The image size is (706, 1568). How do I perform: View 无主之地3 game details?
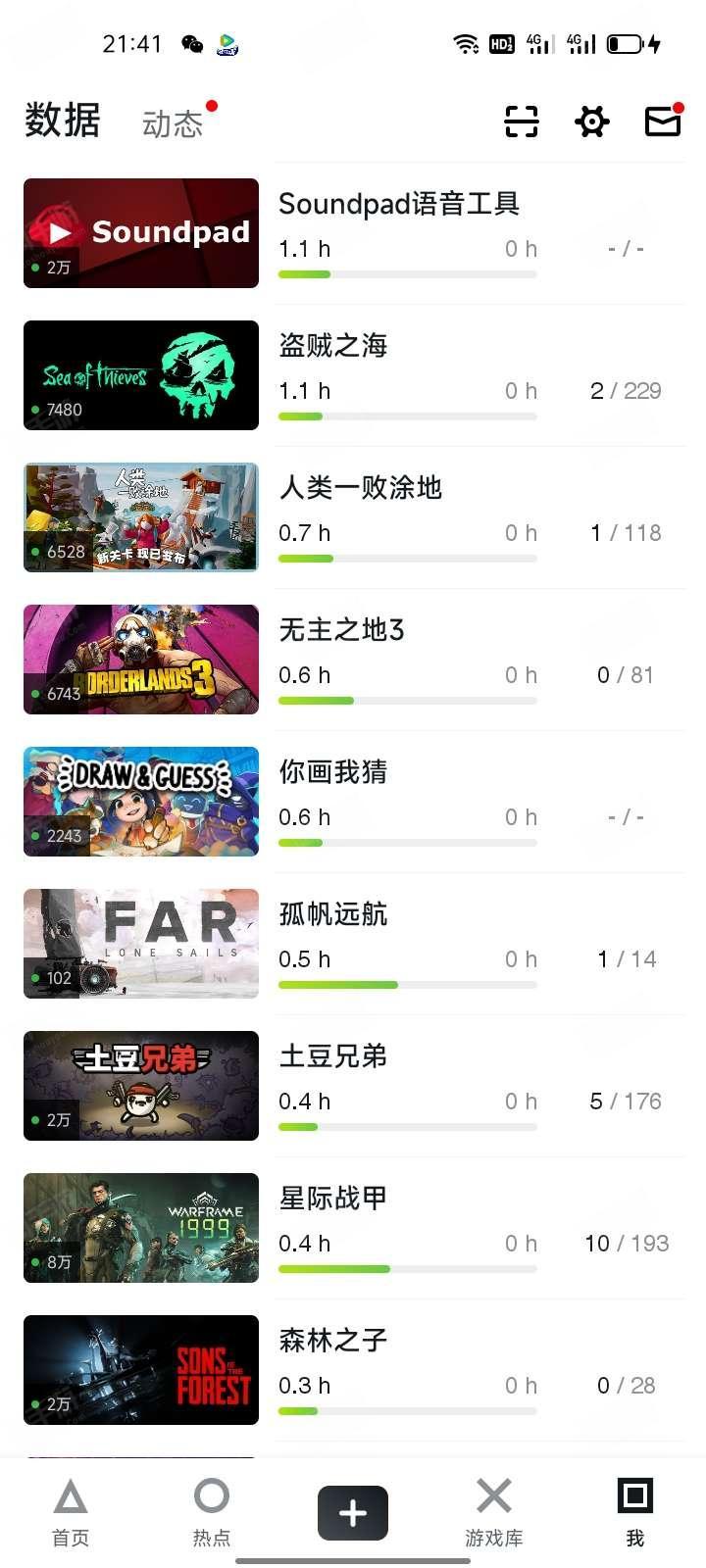click(341, 630)
